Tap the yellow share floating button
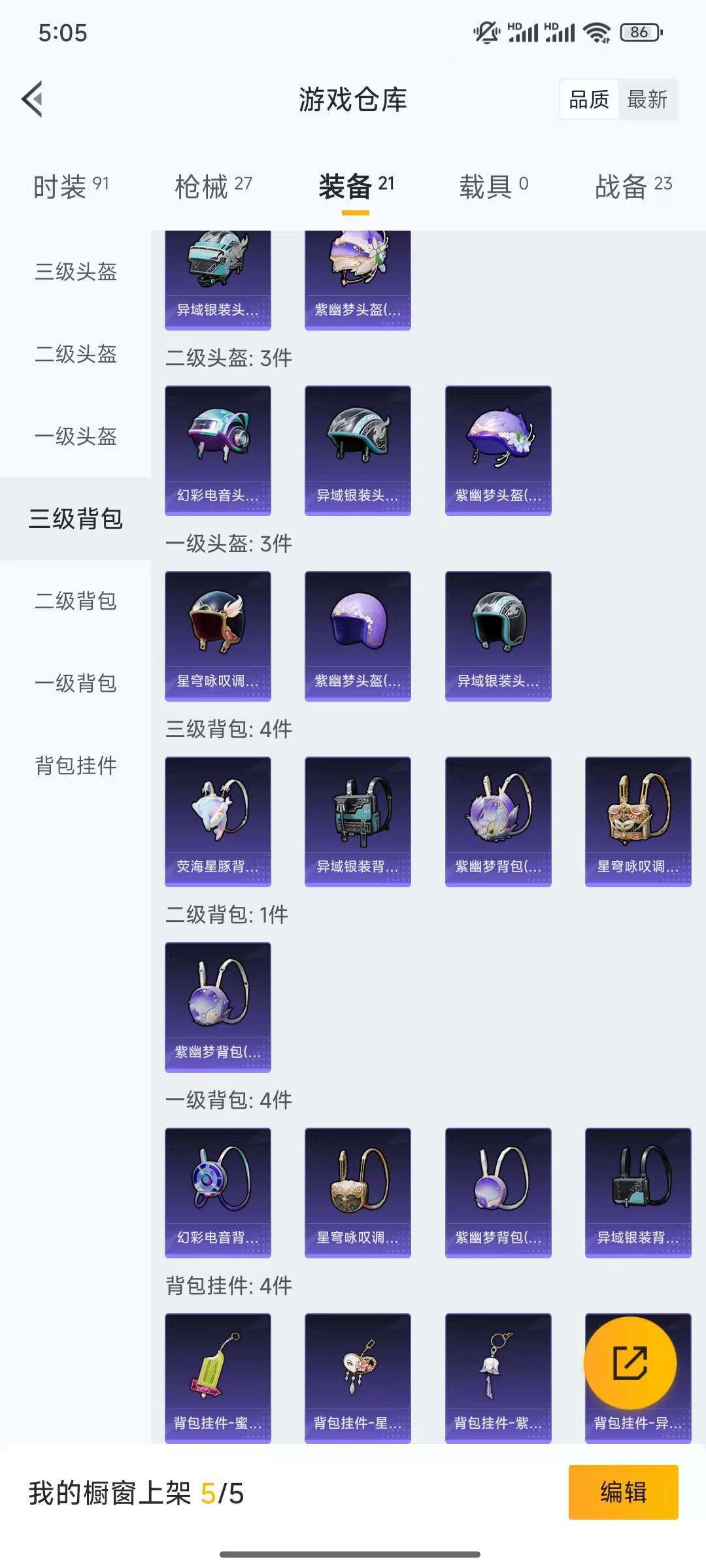 (x=630, y=1363)
